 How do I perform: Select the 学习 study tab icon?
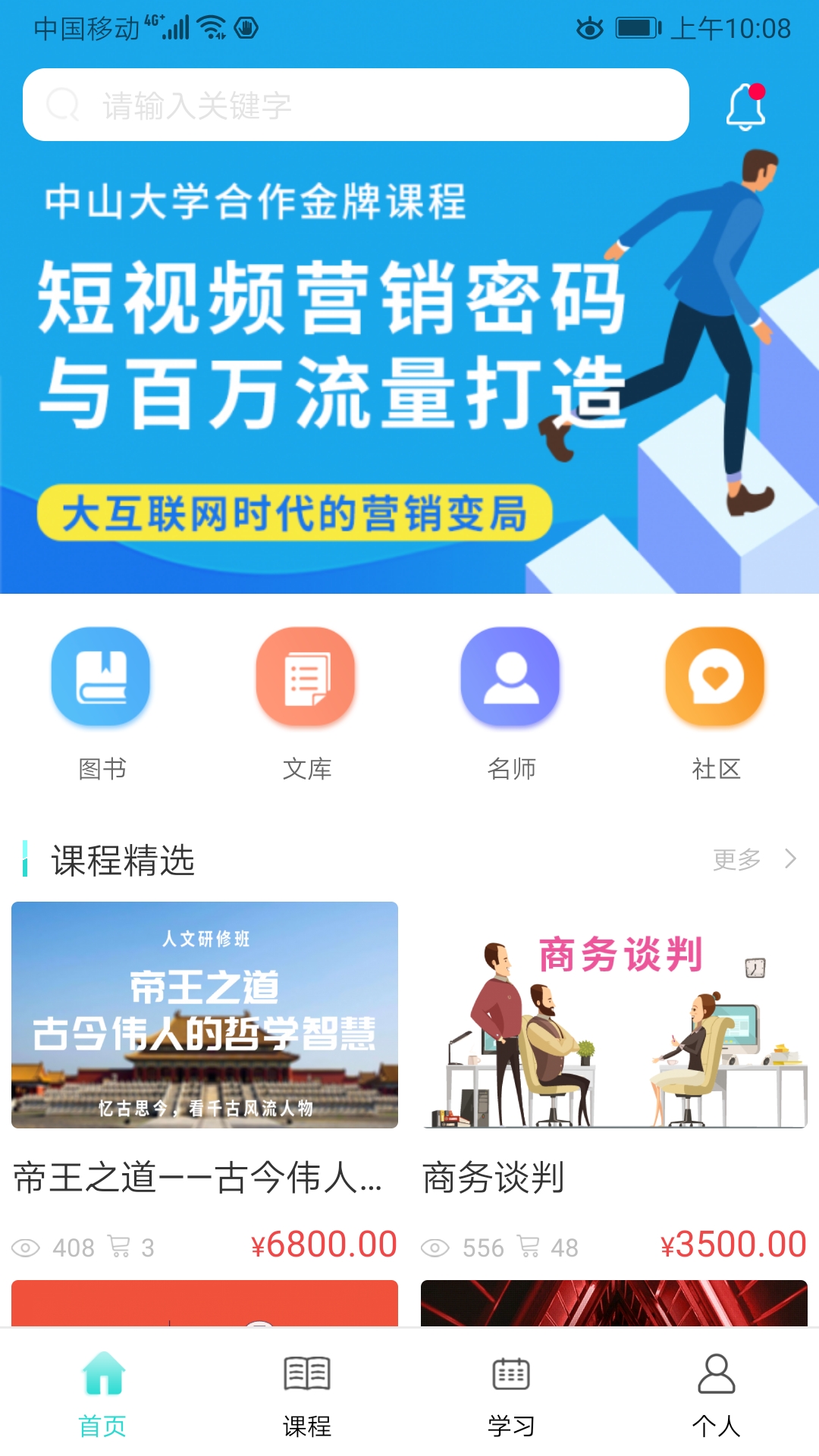511,1373
